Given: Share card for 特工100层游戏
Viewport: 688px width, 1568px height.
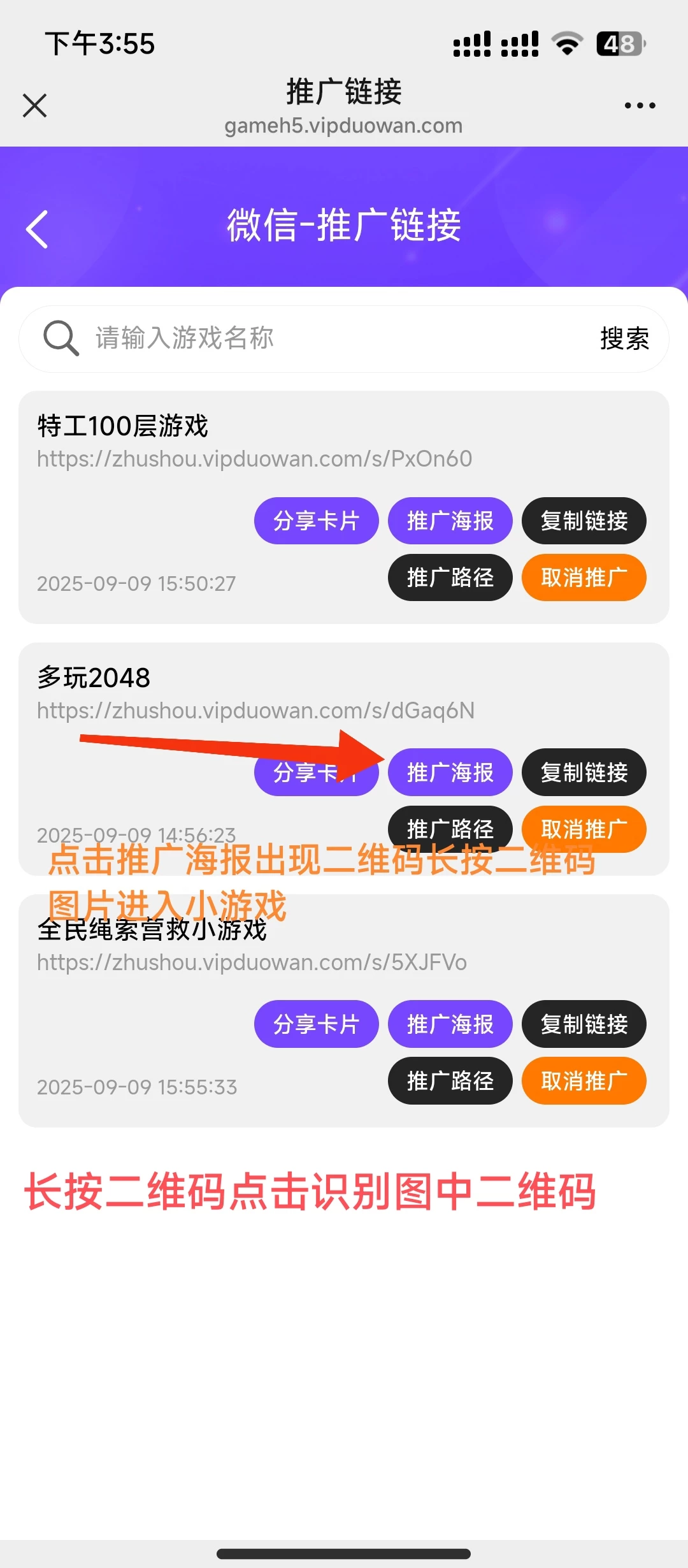Looking at the screenshot, I should click(x=316, y=521).
